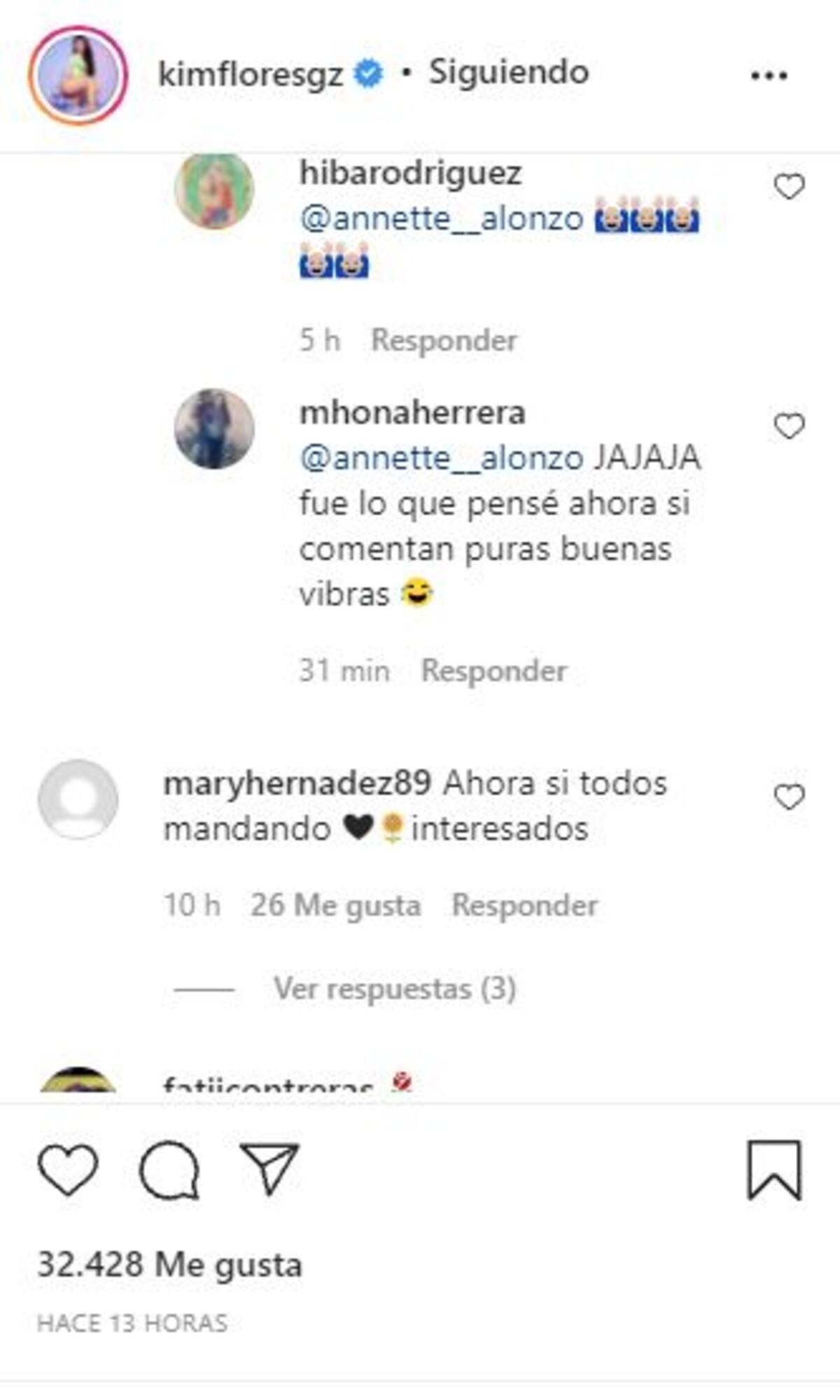Open kimfloresgz profile picture story

[x=78, y=75]
